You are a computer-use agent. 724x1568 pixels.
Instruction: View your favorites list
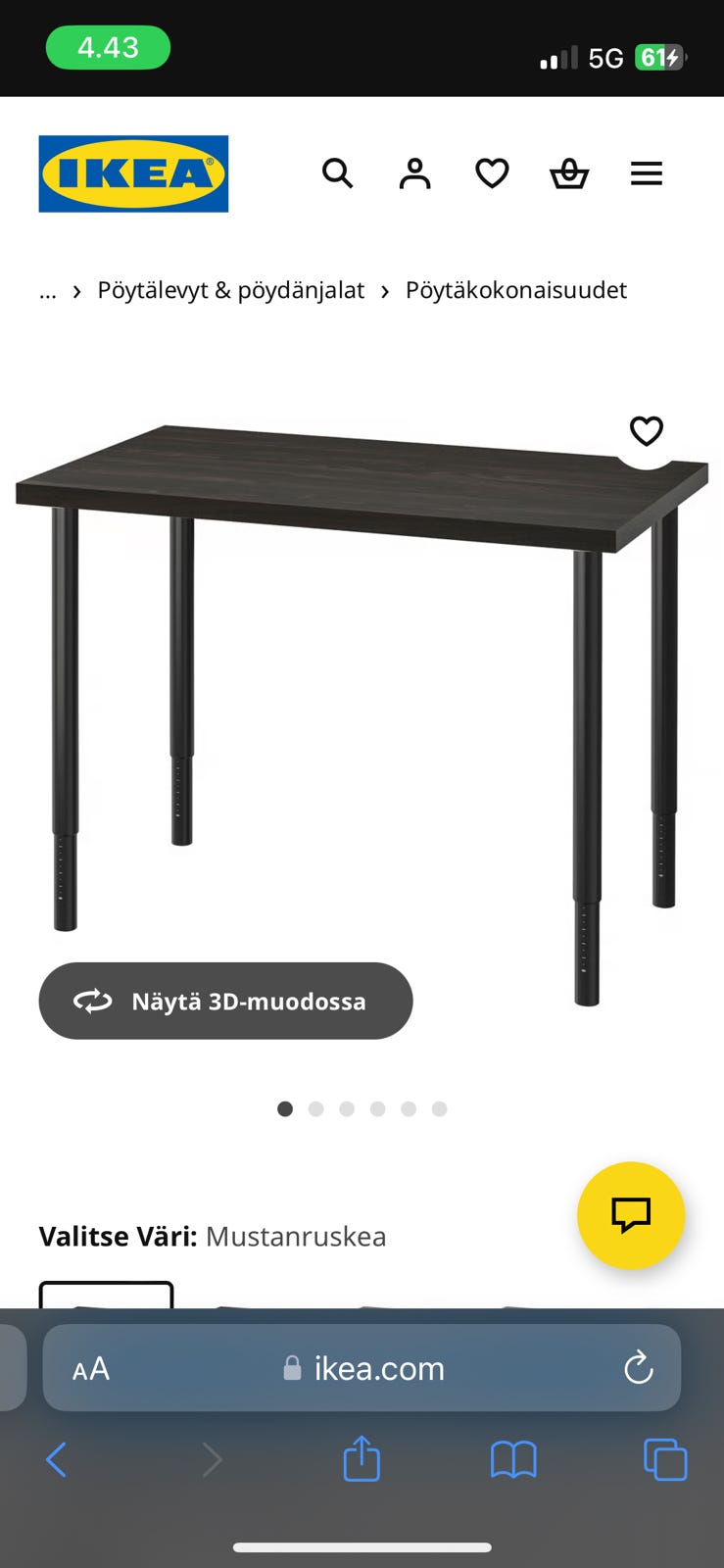(491, 173)
